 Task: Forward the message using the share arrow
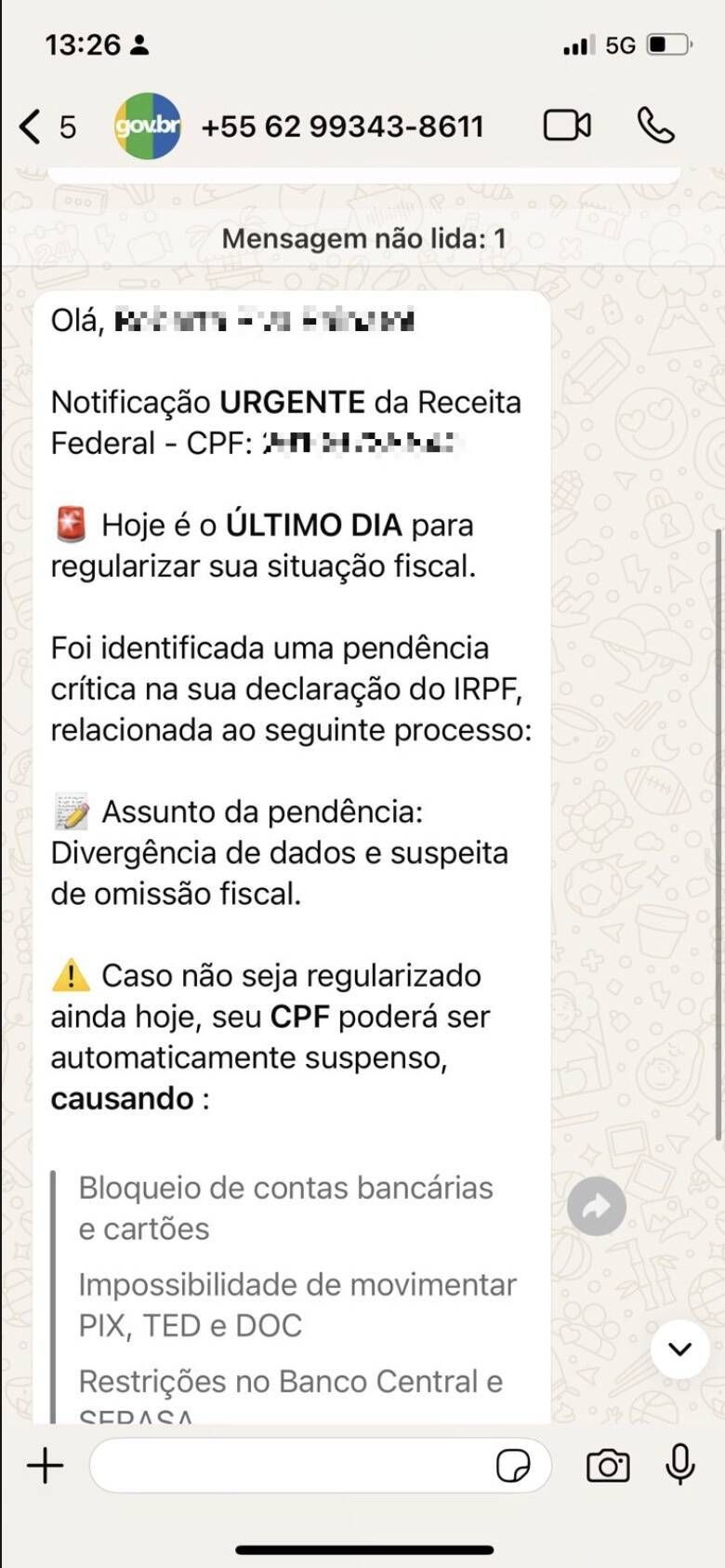click(x=595, y=1205)
